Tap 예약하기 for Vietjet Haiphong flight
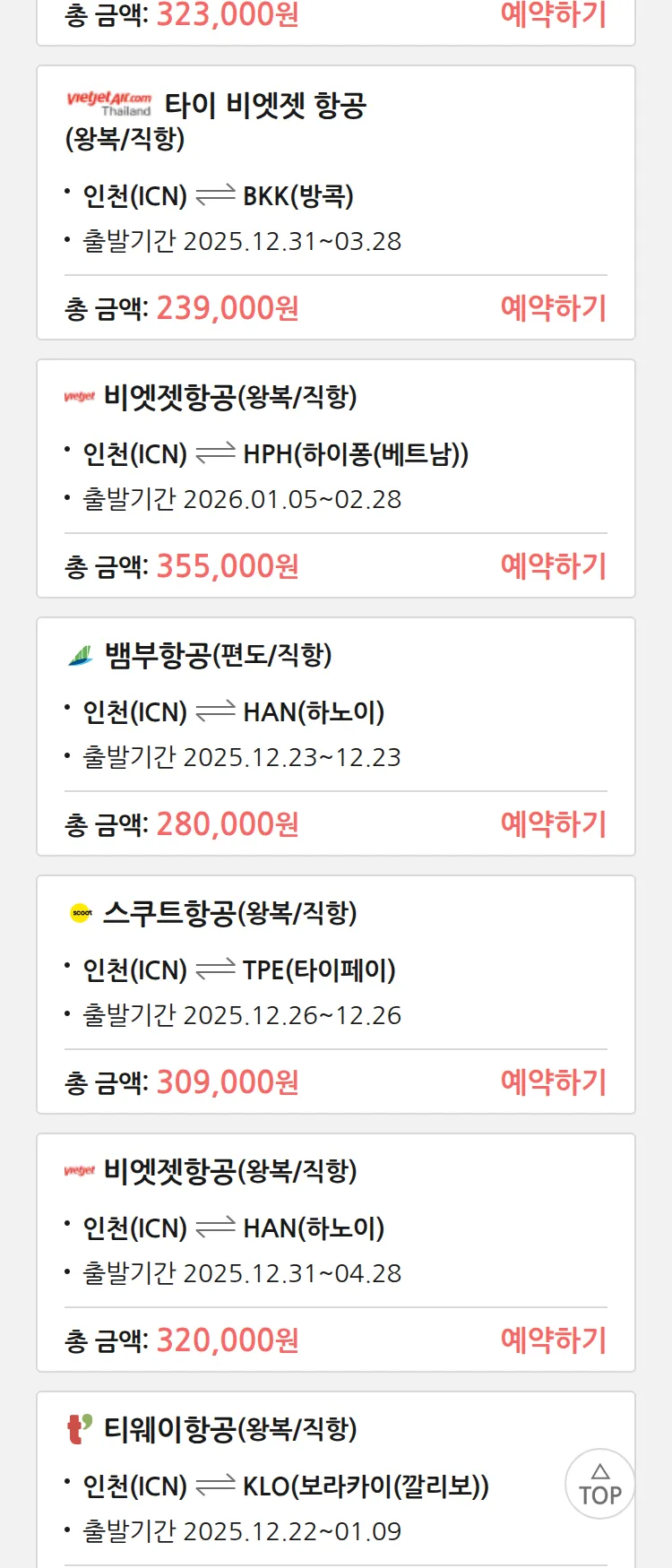Viewport: 672px width, 1568px height. click(x=553, y=566)
